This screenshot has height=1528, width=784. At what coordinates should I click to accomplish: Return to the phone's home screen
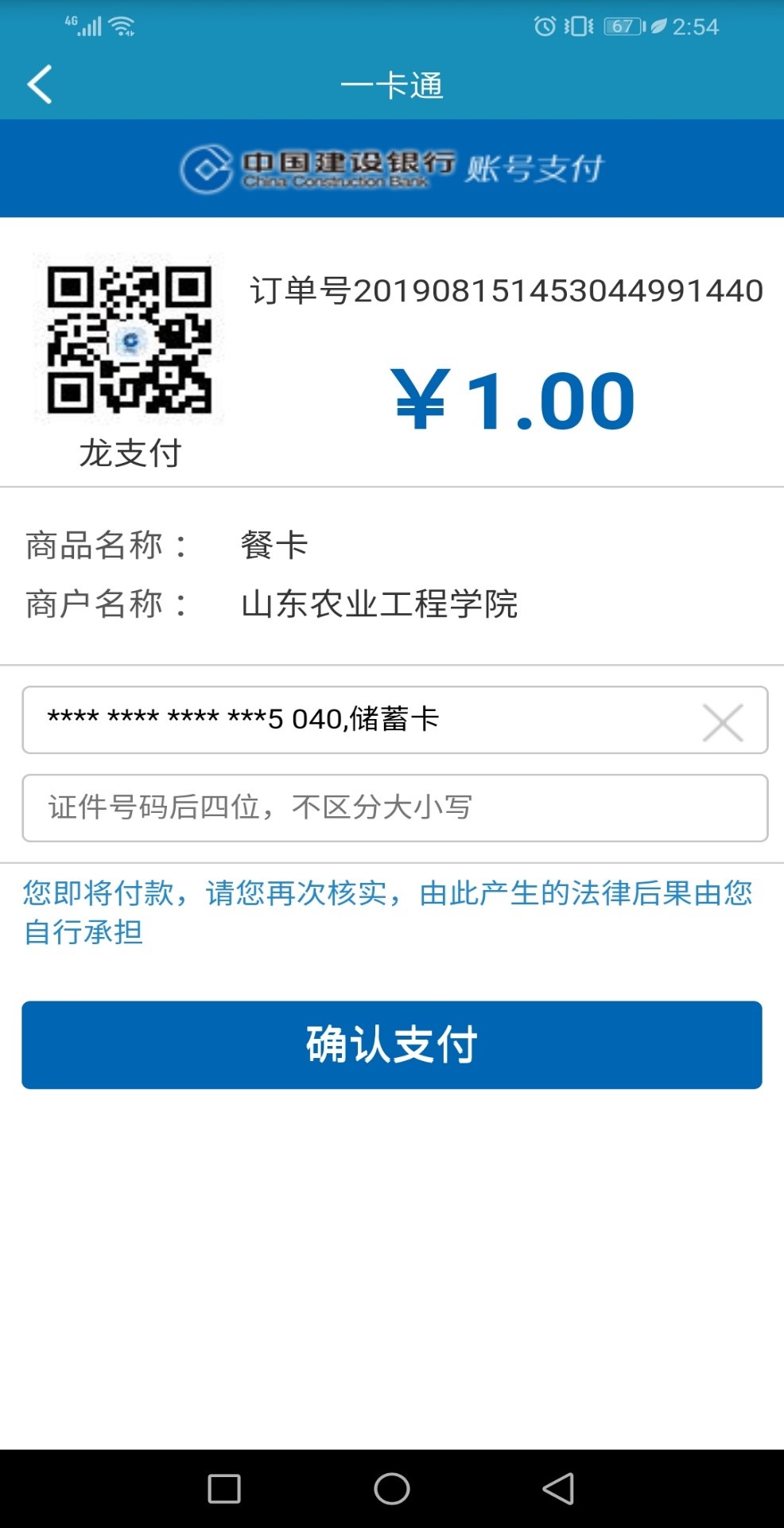(x=392, y=1488)
